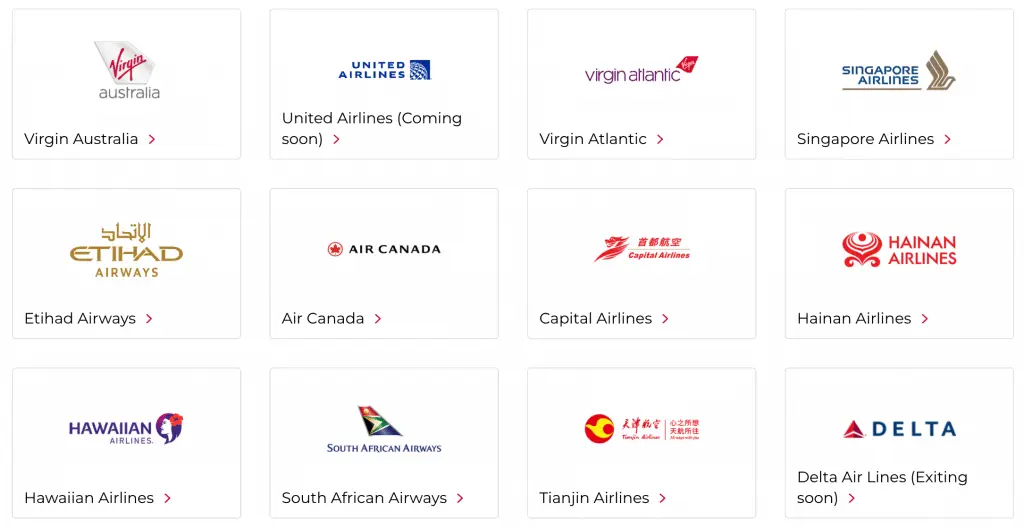Select the United Airlines (Coming soon) card
Screen dimensions: 1024x529
coord(384,84)
